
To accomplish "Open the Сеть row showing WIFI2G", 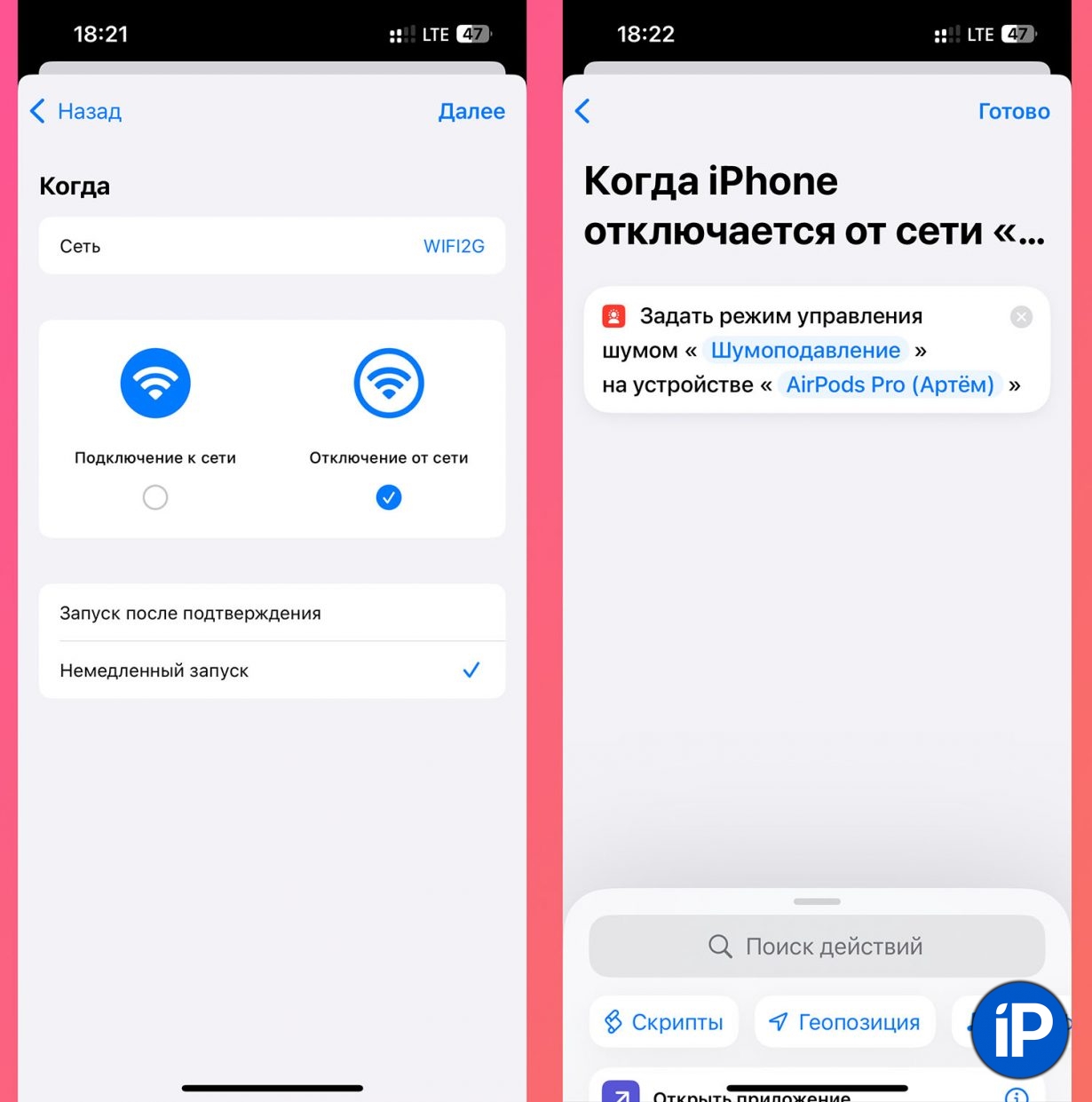I will pyautogui.click(x=272, y=246).
